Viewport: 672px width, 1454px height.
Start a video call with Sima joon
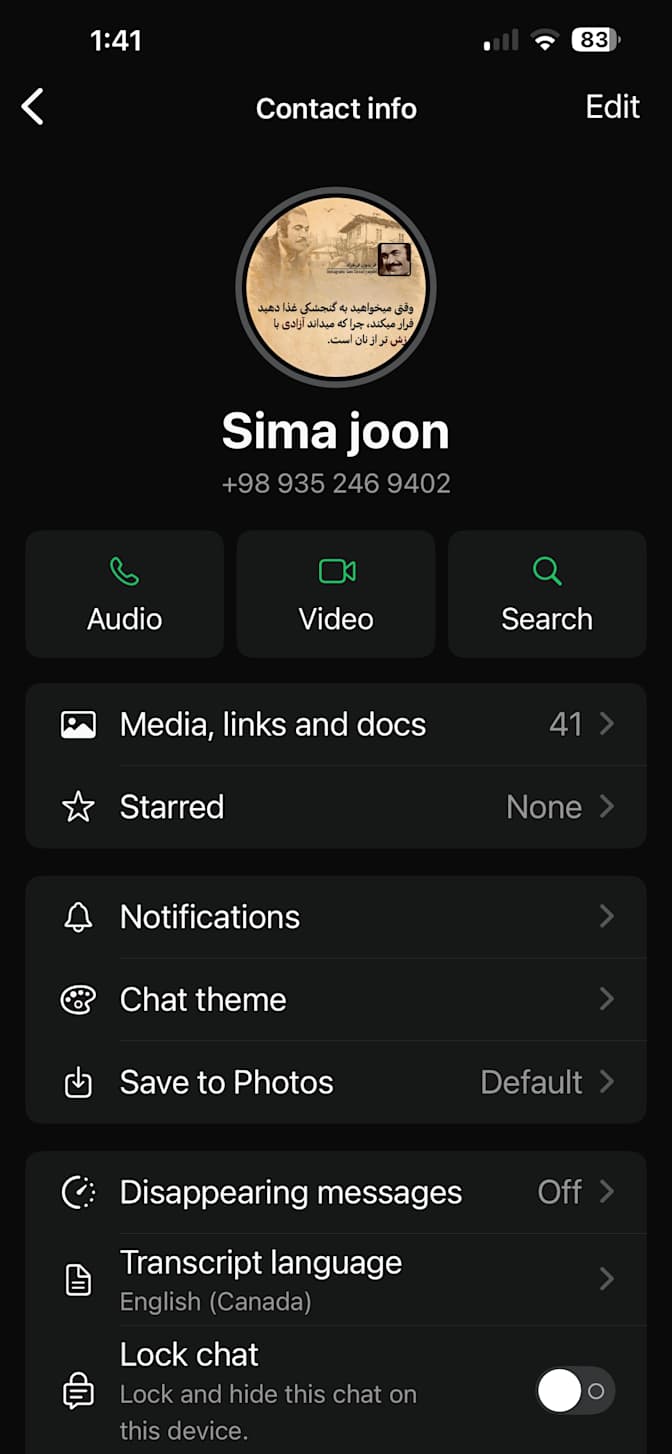tap(336, 594)
